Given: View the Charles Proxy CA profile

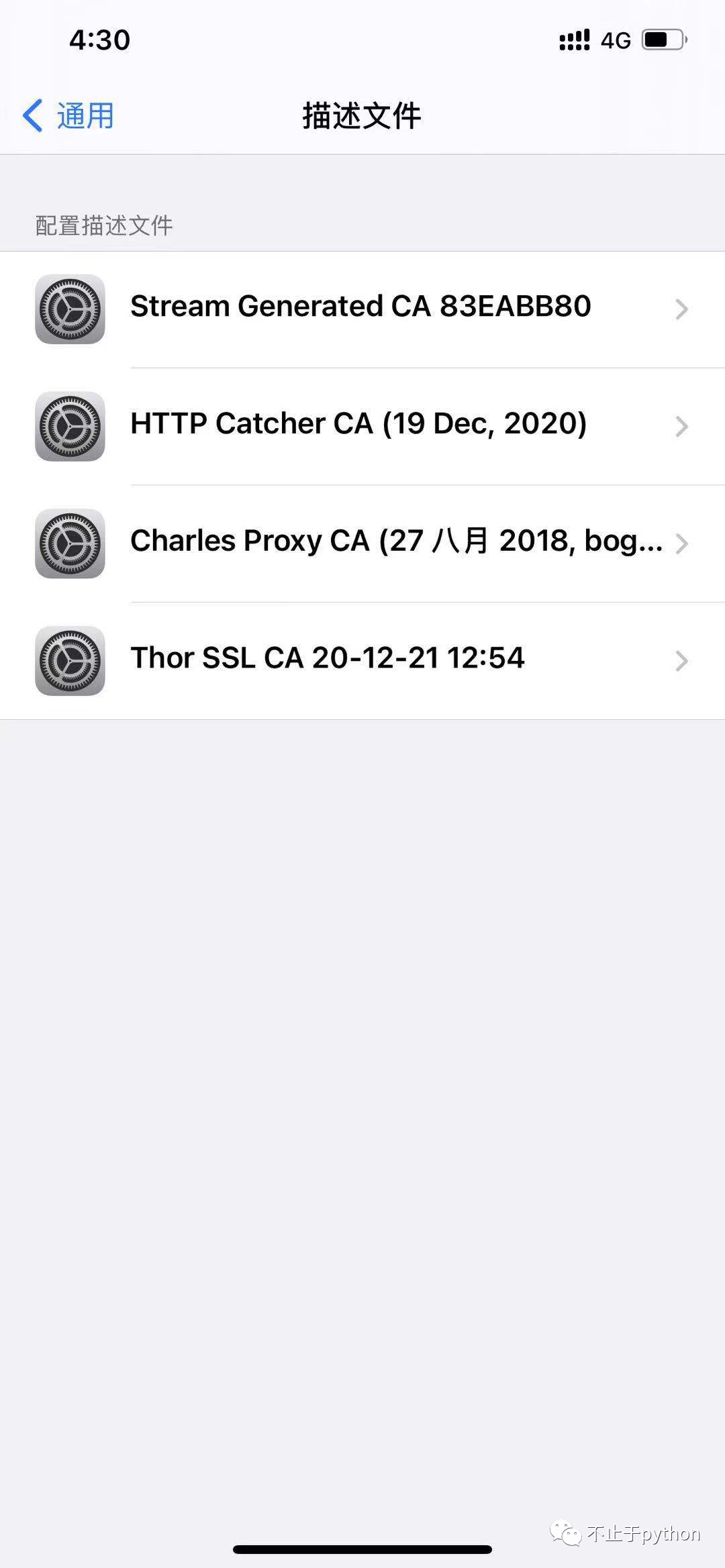Looking at the screenshot, I should pos(361,542).
